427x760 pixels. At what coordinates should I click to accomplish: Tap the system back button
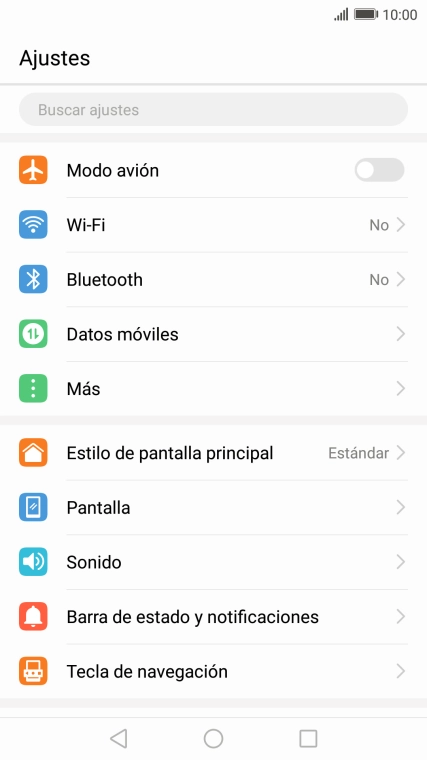click(x=119, y=739)
